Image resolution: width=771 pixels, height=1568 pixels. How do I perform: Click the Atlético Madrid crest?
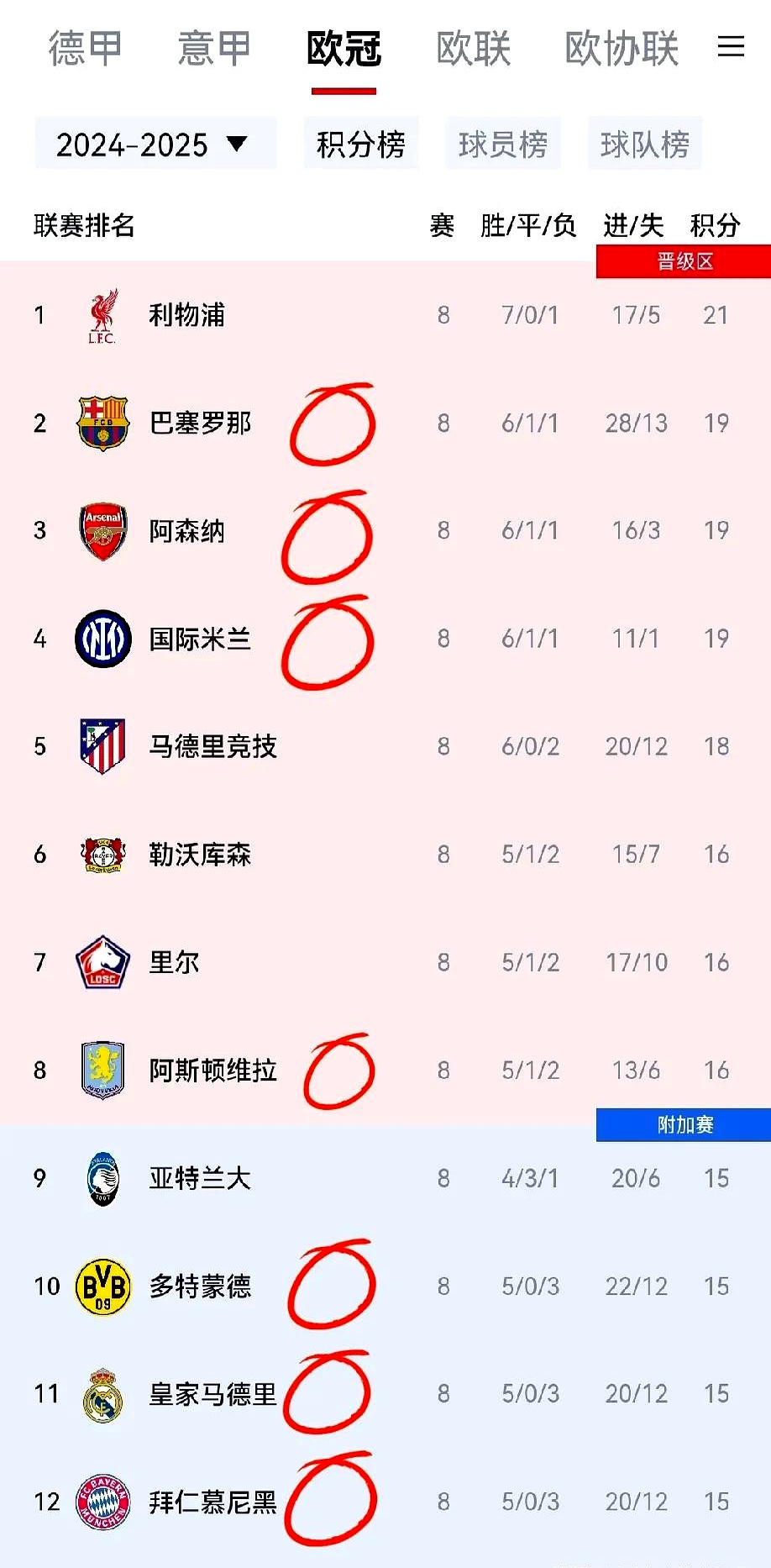pyautogui.click(x=103, y=745)
